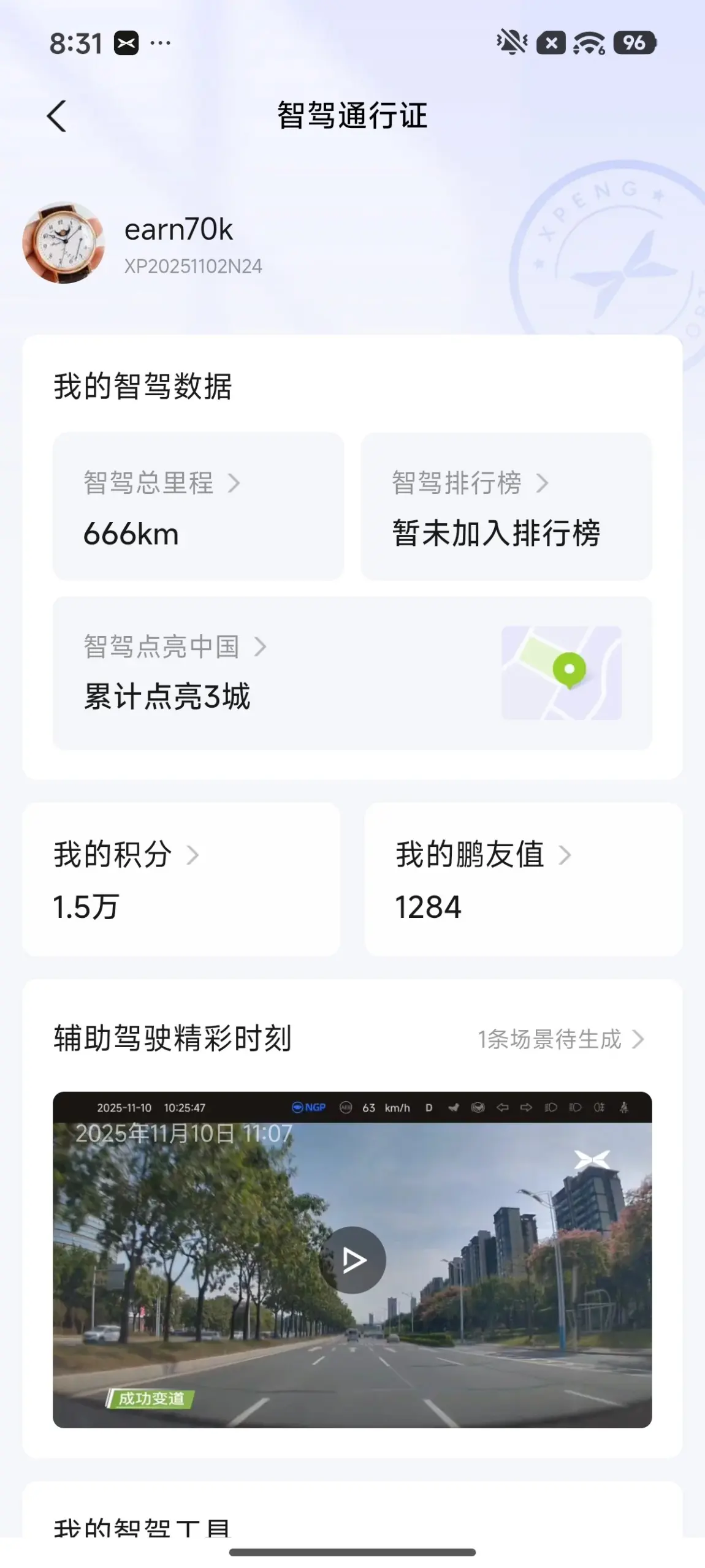Open 我的鹏友值 details
Image resolution: width=705 pixels, height=1568 pixels.
(x=523, y=879)
